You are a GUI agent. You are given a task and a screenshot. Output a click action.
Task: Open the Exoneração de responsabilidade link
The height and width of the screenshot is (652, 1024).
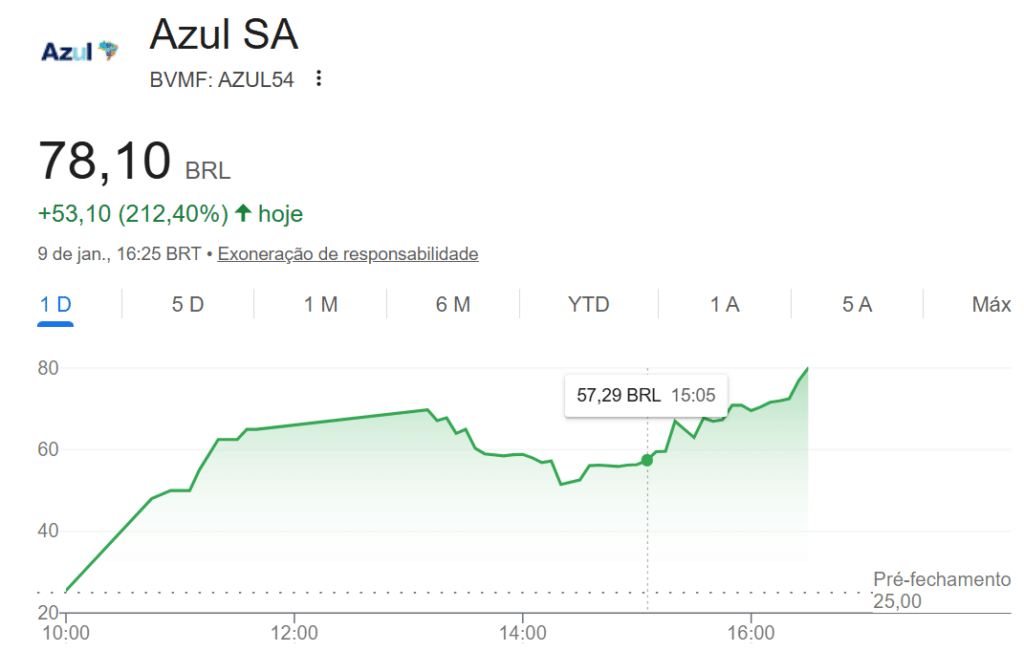pos(348,254)
